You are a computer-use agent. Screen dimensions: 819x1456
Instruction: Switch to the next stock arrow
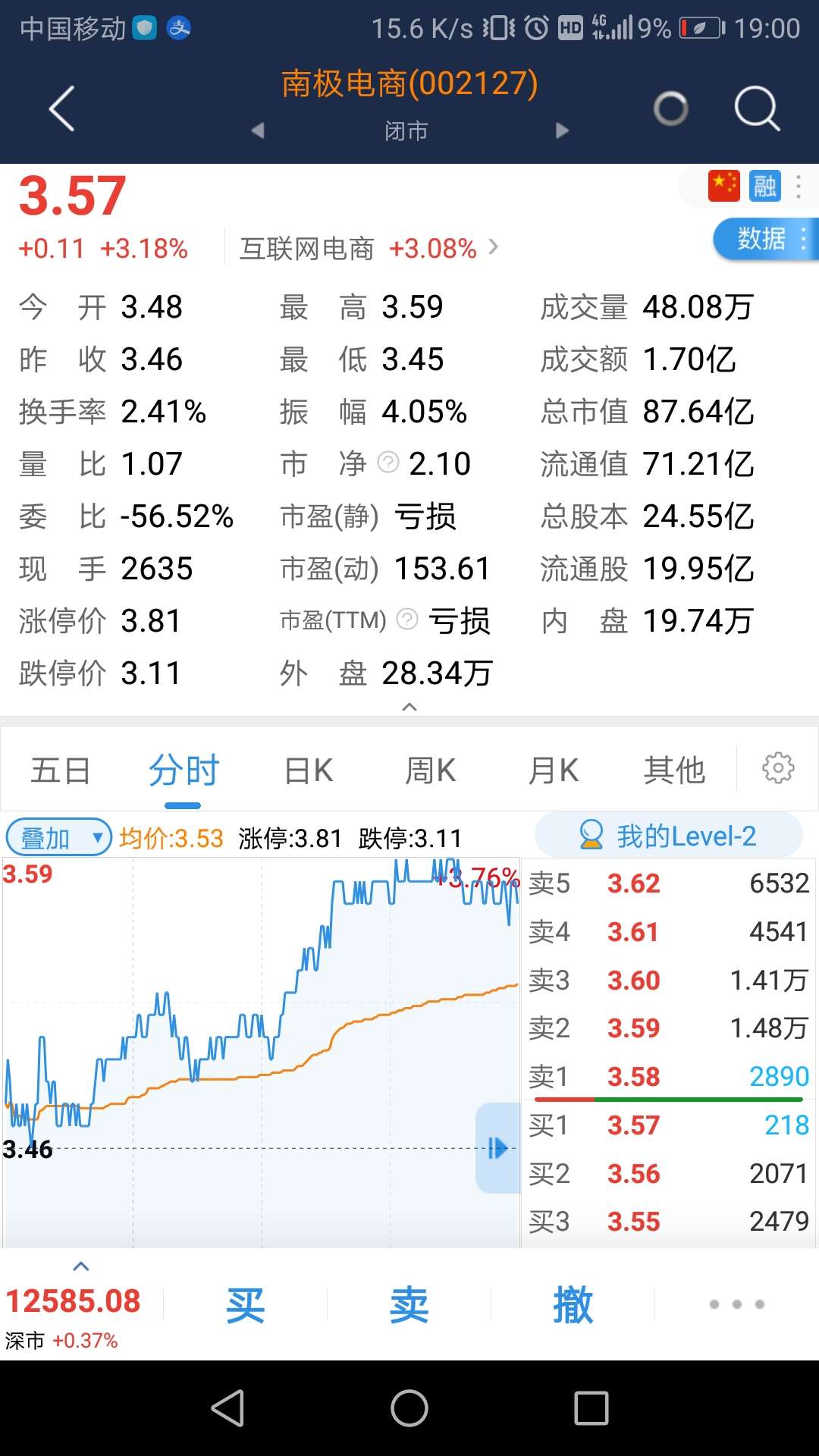(x=562, y=130)
